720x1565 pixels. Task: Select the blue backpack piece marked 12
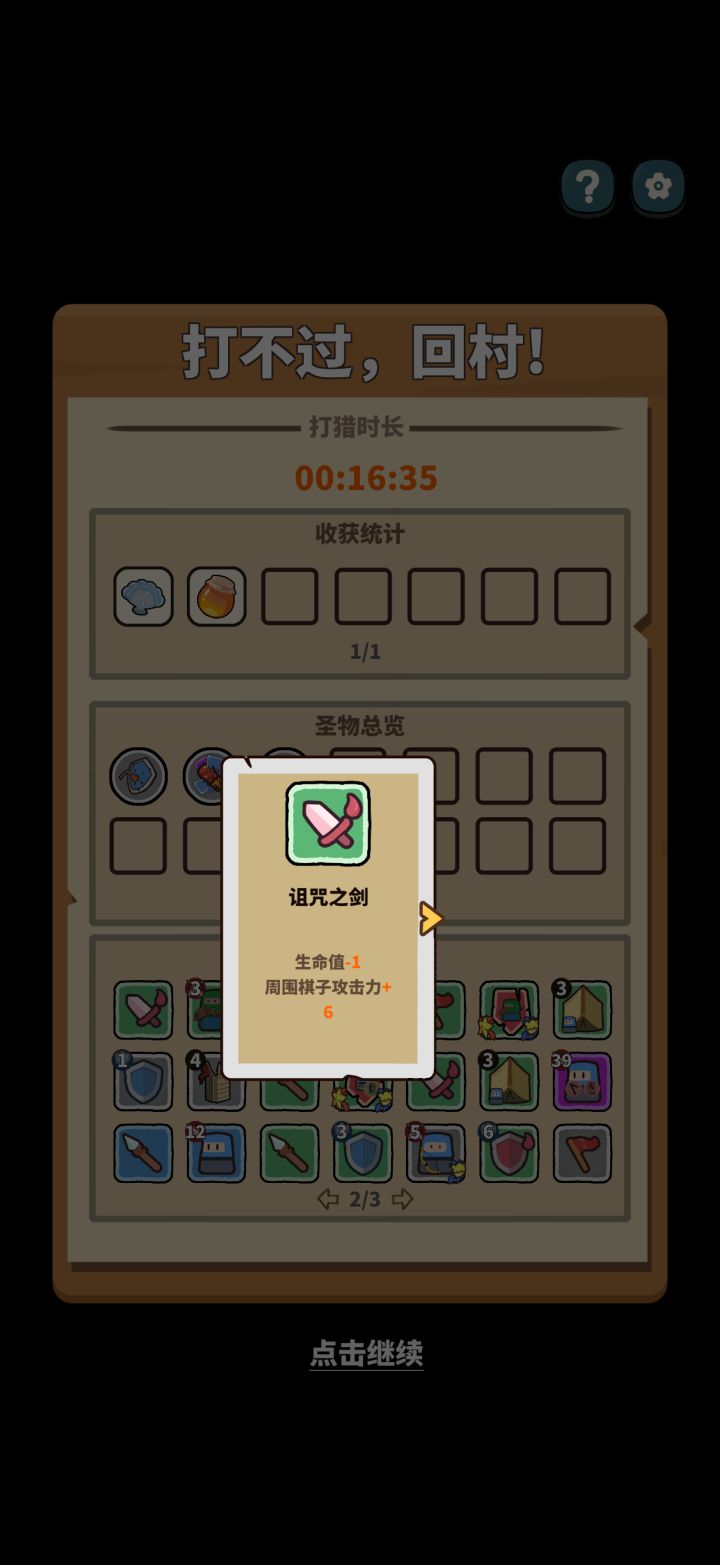[215, 1151]
